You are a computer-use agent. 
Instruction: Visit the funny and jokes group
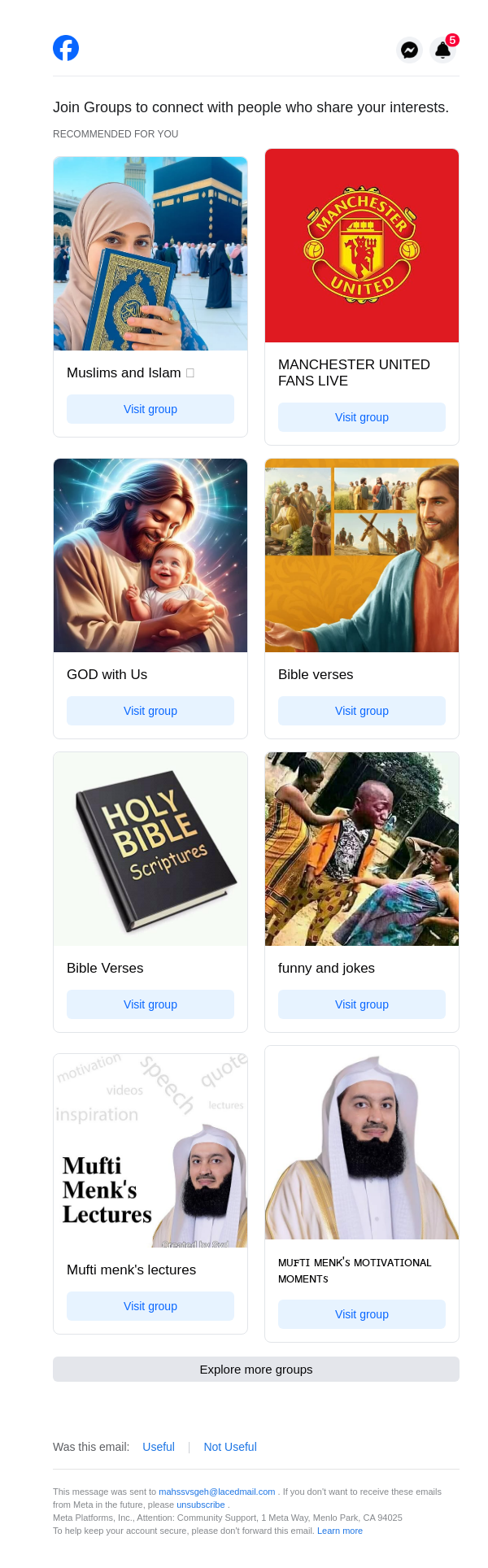click(362, 1004)
